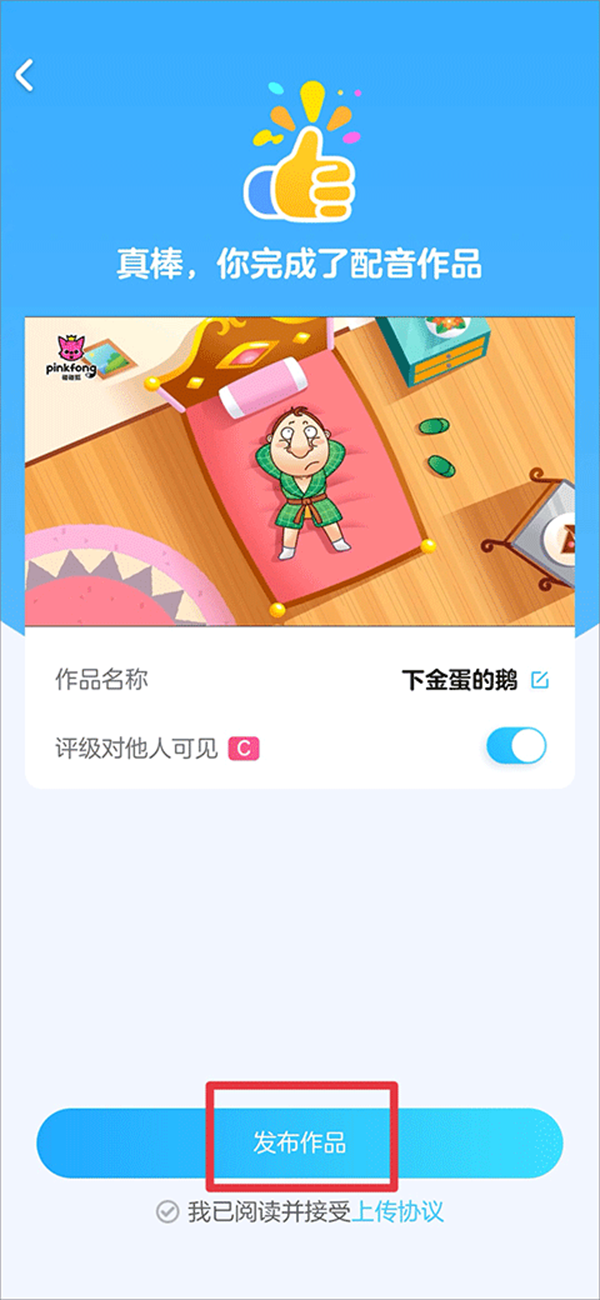This screenshot has height=1300, width=600.
Task: Open the 上传协议 link
Action: [x=398, y=1213]
